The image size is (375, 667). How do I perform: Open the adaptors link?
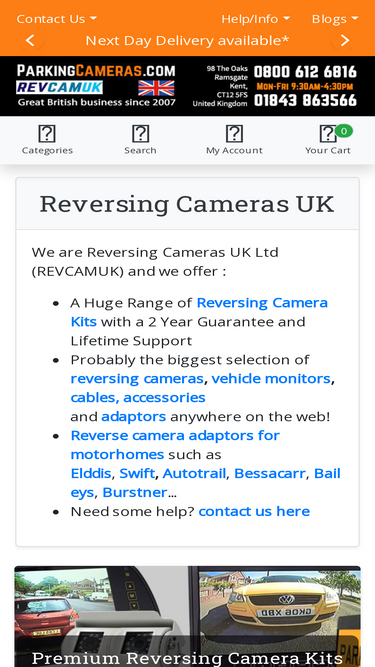[x=134, y=416]
